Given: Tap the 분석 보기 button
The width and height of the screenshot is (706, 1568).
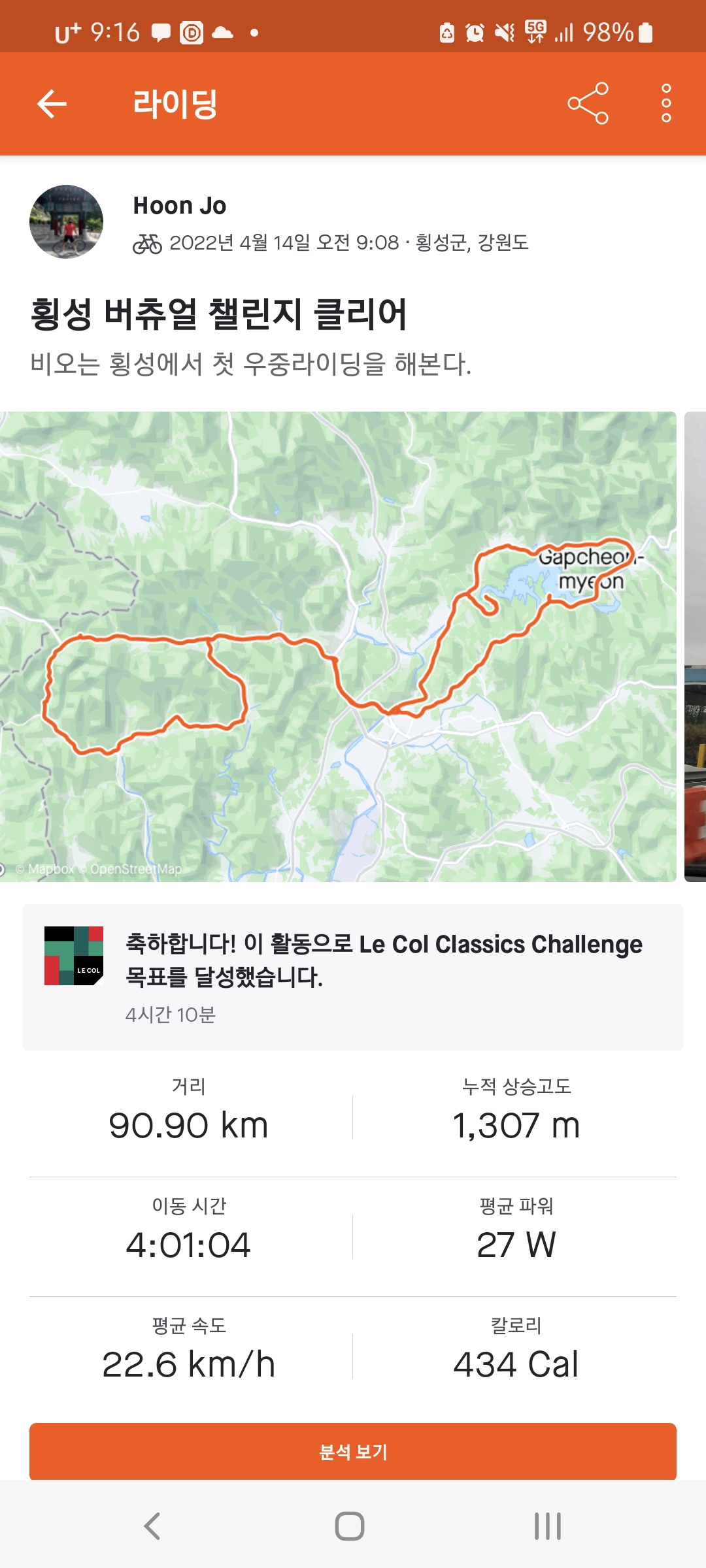Looking at the screenshot, I should point(353,1451).
